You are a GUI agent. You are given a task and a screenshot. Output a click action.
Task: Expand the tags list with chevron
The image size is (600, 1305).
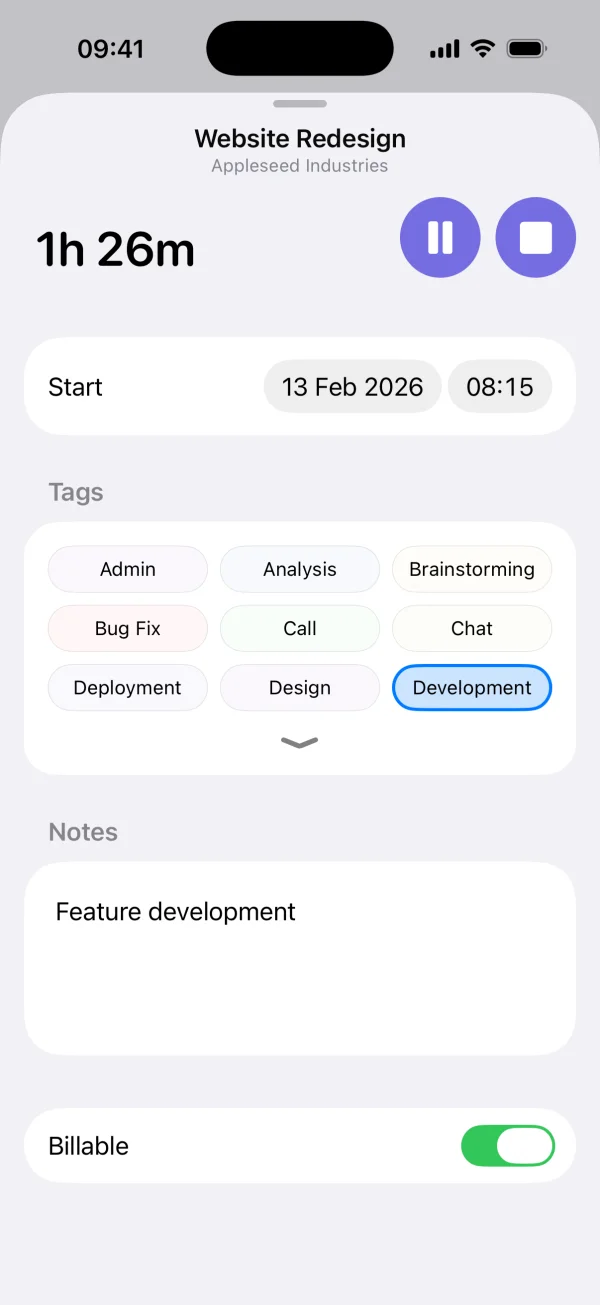(x=300, y=742)
